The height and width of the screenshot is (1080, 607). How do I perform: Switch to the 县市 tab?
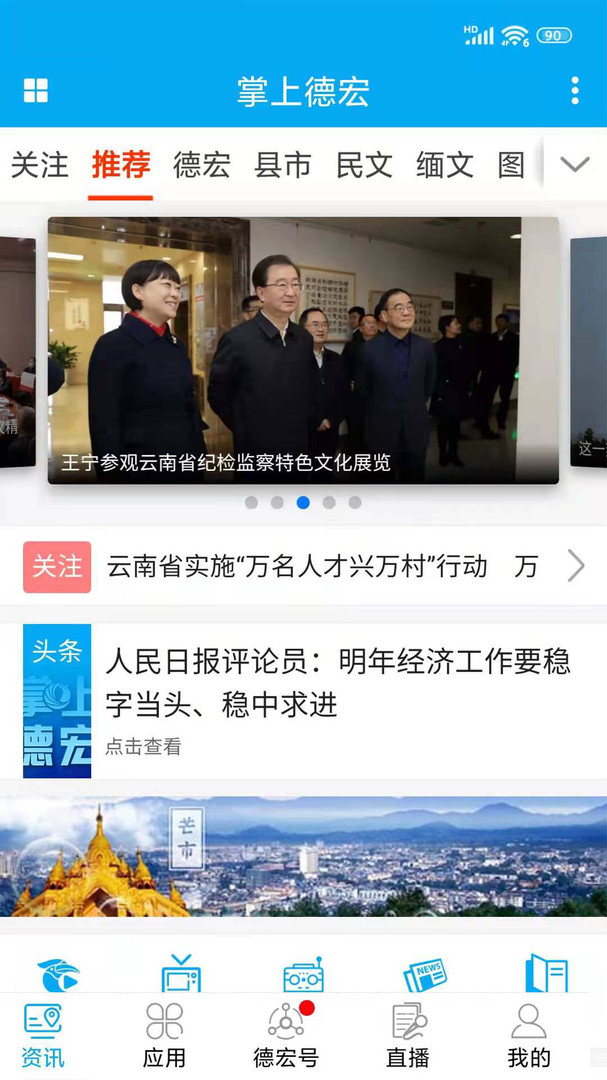pos(283,165)
